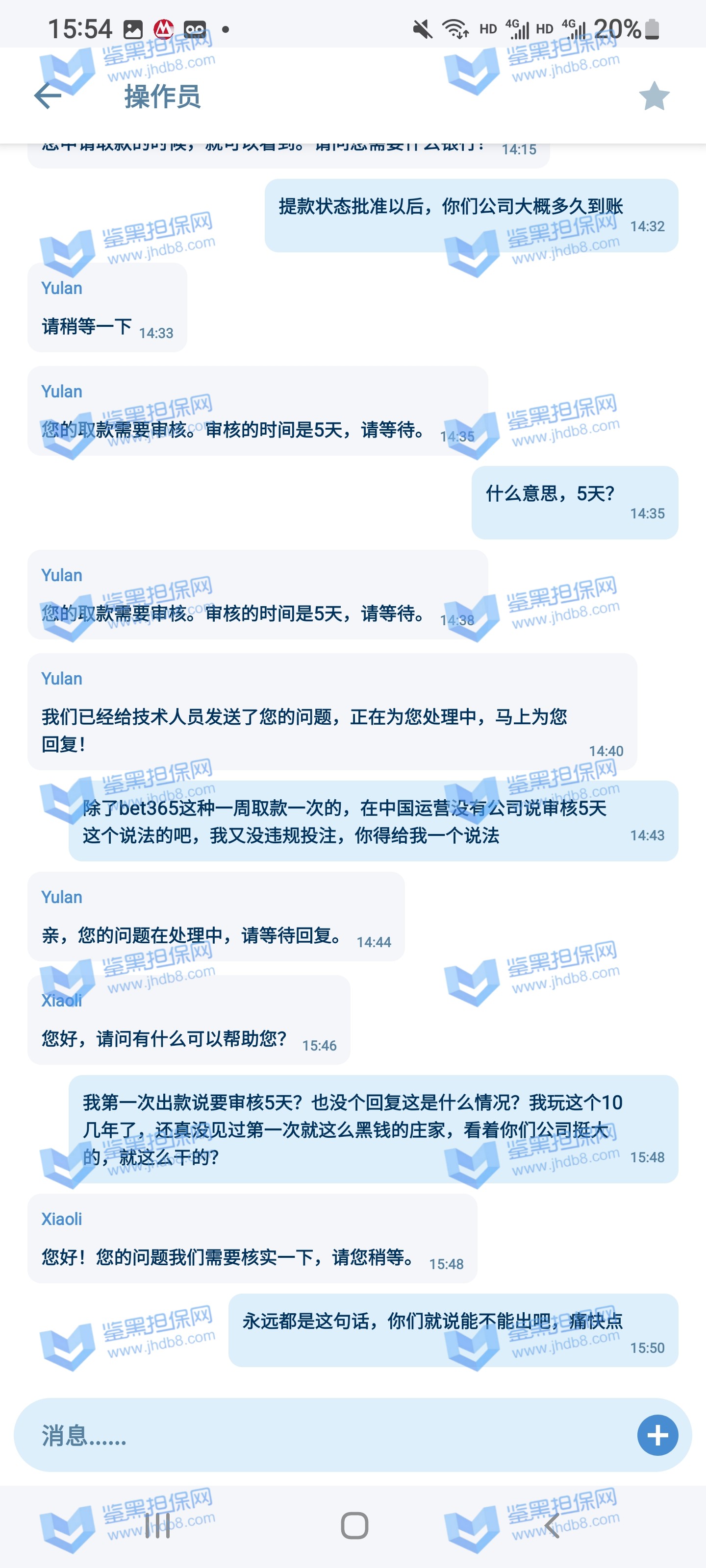This screenshot has width=706, height=1568.
Task: Open system recent apps
Action: click(158, 1525)
